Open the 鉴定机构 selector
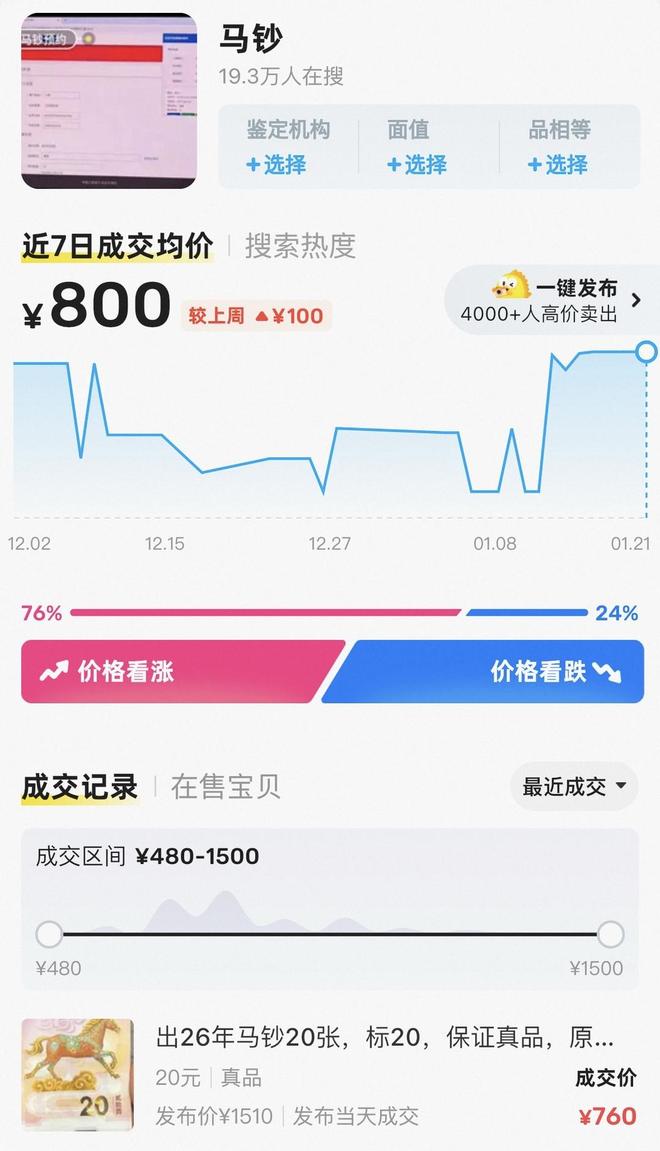Viewport: 660px width, 1151px height. (288, 147)
